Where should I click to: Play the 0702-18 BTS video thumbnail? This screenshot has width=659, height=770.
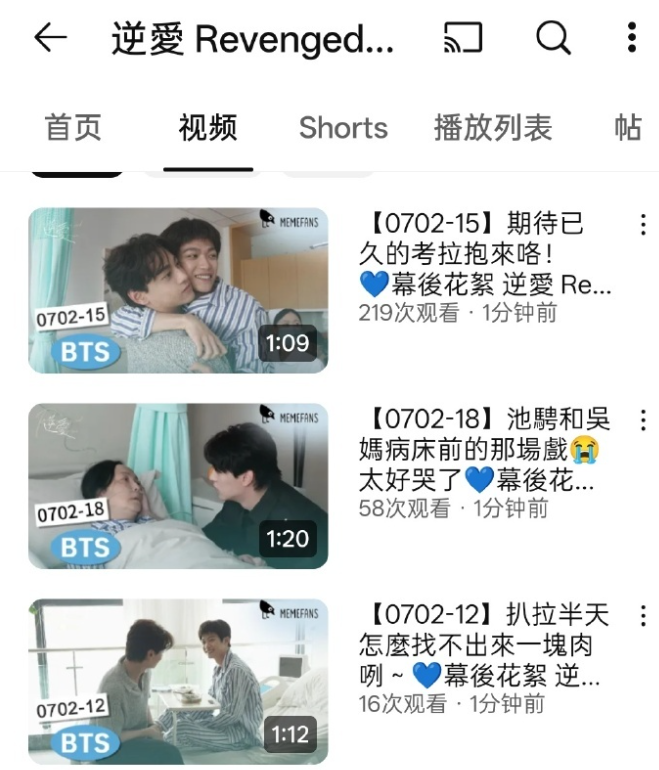point(178,486)
